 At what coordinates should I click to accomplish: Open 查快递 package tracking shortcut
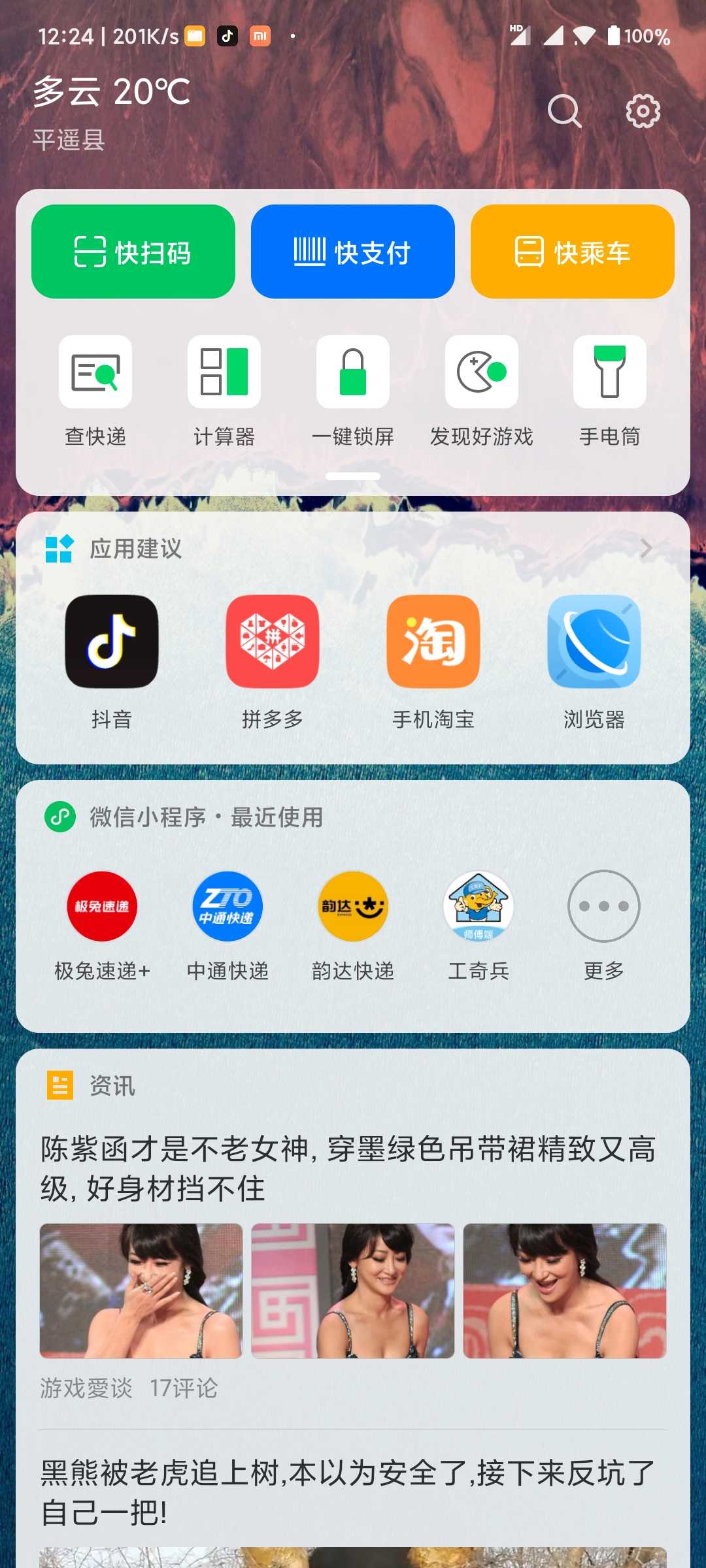pyautogui.click(x=95, y=391)
